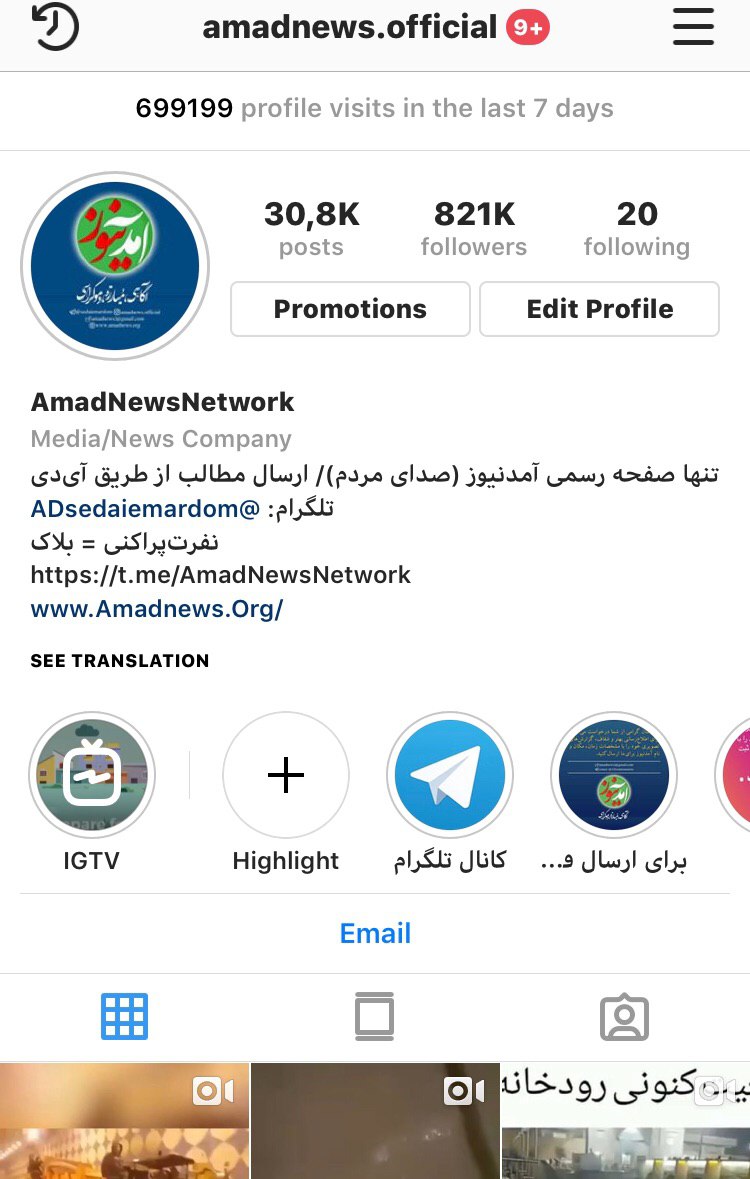This screenshot has height=1179, width=750.
Task: Open the hamburger menu
Action: 693,28
